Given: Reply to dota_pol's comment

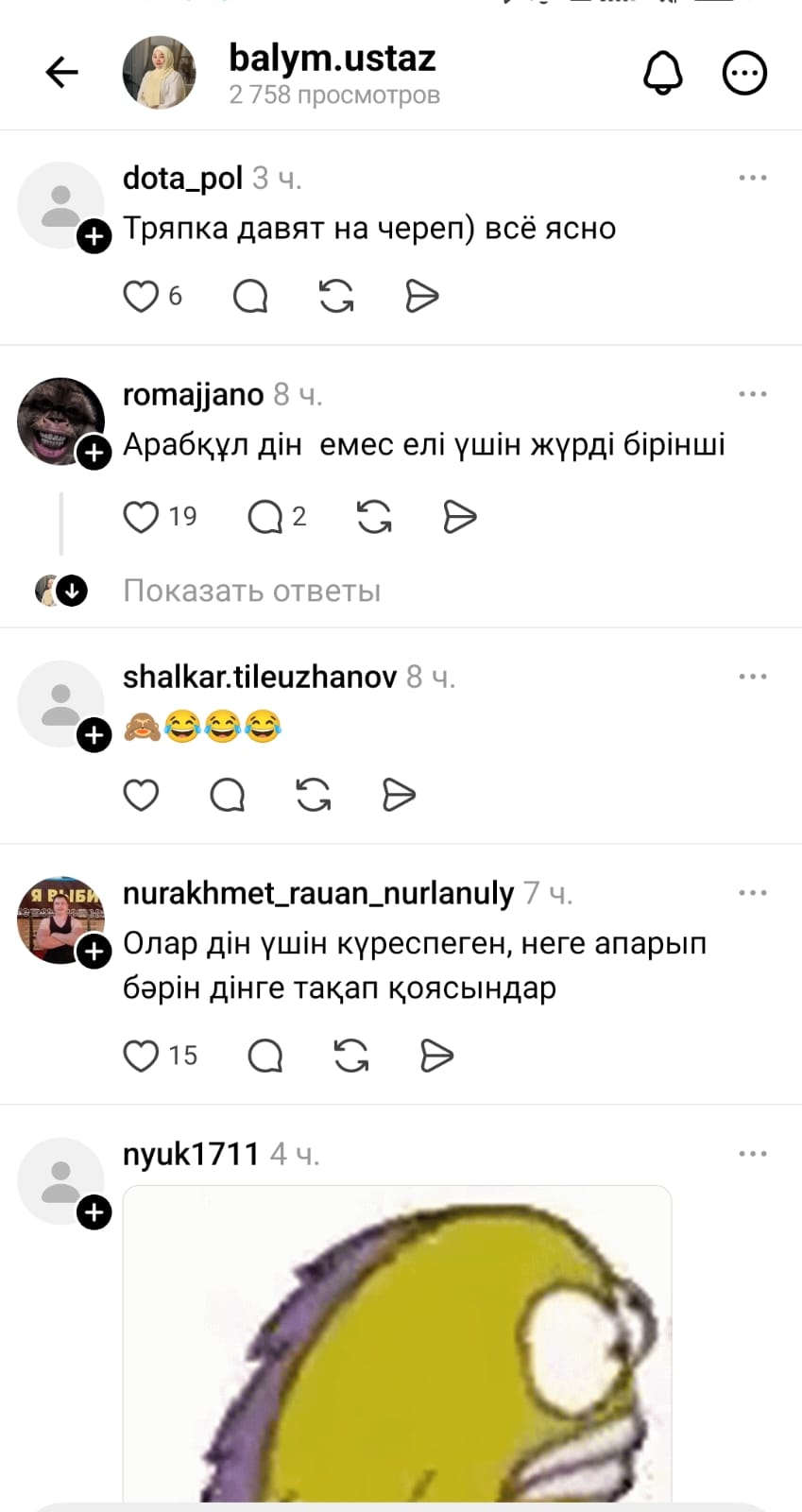Looking at the screenshot, I should click(250, 296).
